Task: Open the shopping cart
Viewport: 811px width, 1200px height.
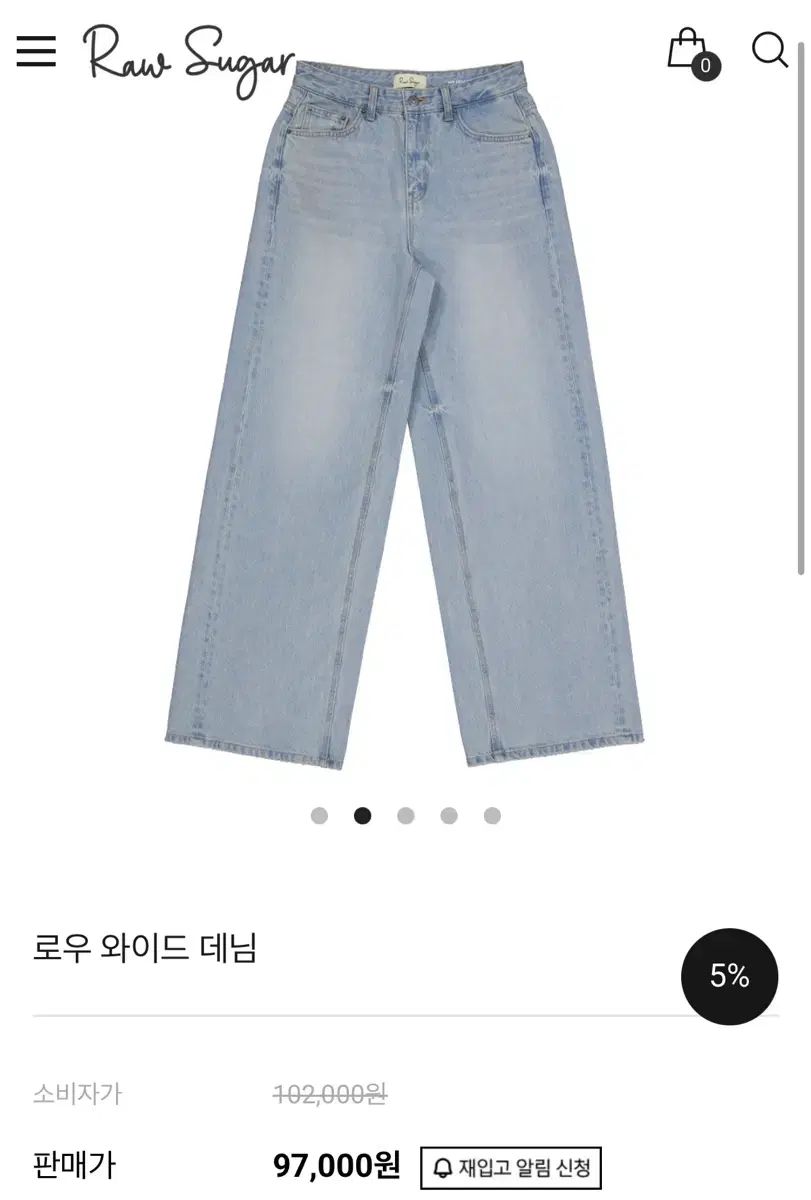Action: coord(691,53)
